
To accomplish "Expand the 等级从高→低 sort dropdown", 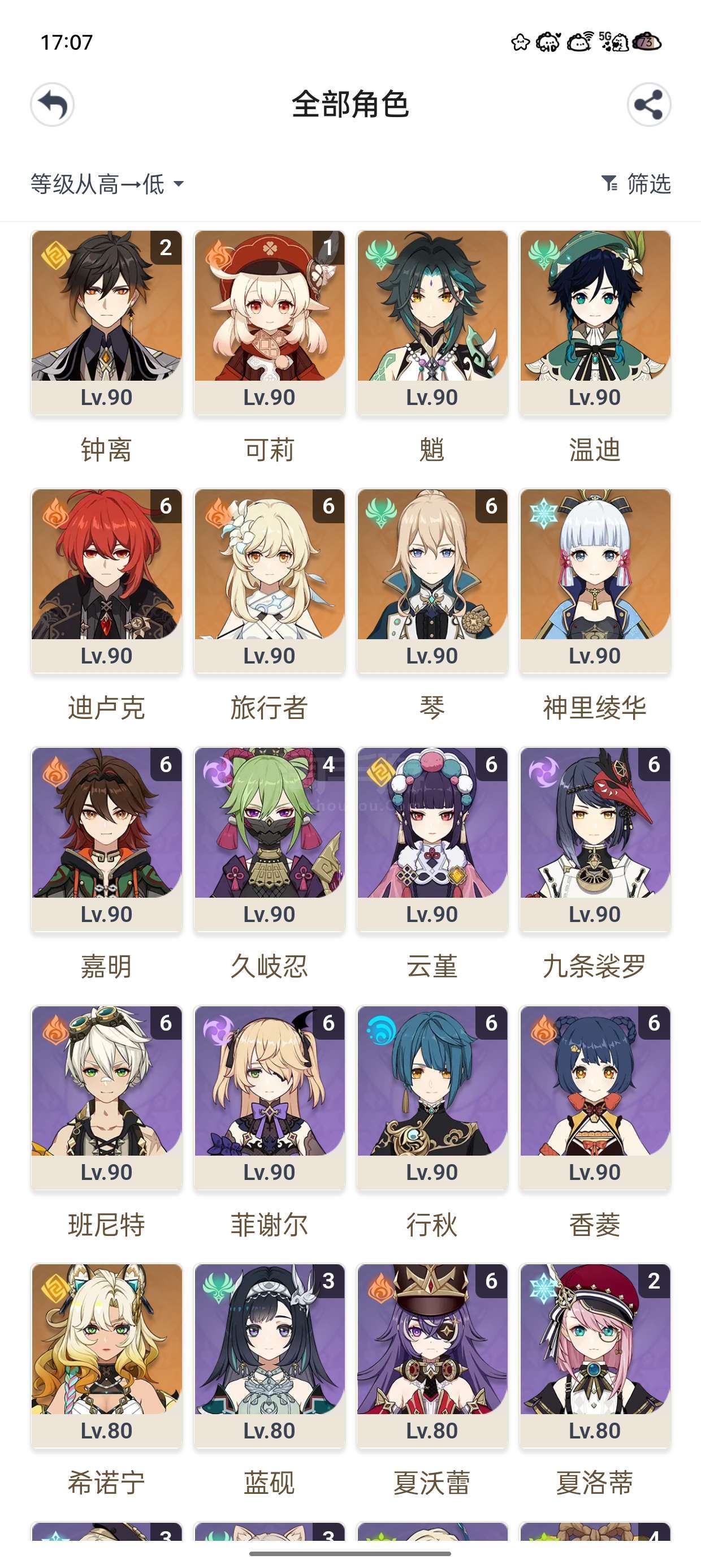I will coord(107,184).
